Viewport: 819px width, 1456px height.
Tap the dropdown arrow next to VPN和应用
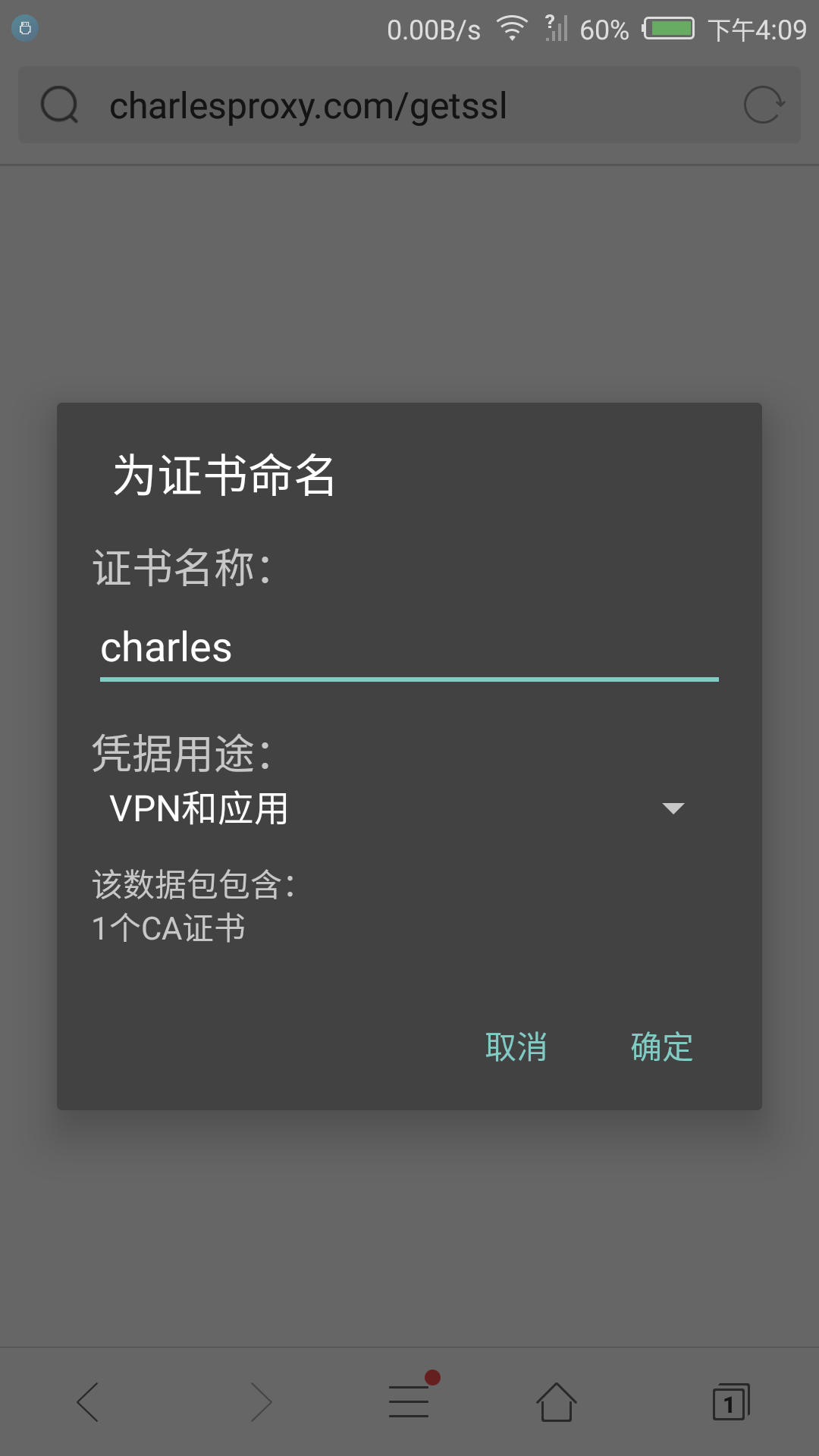point(673,808)
